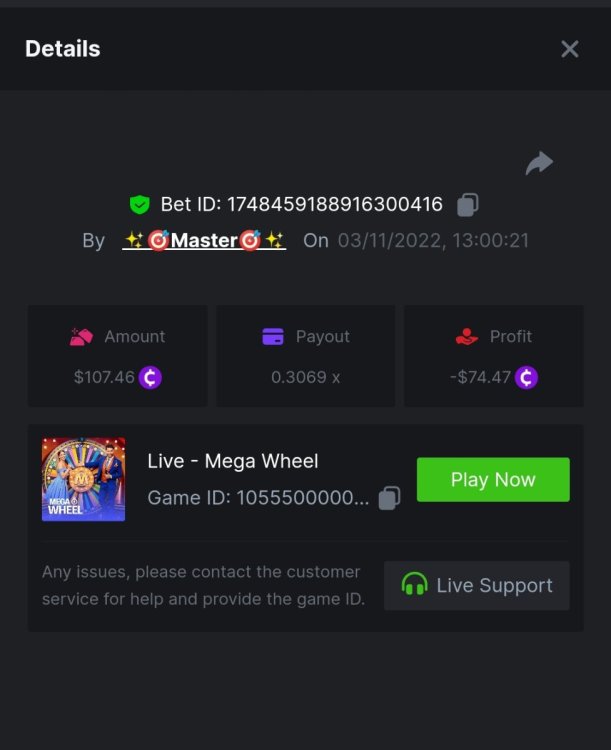Contact Live Support
Image resolution: width=611 pixels, height=750 pixels.
(x=477, y=585)
